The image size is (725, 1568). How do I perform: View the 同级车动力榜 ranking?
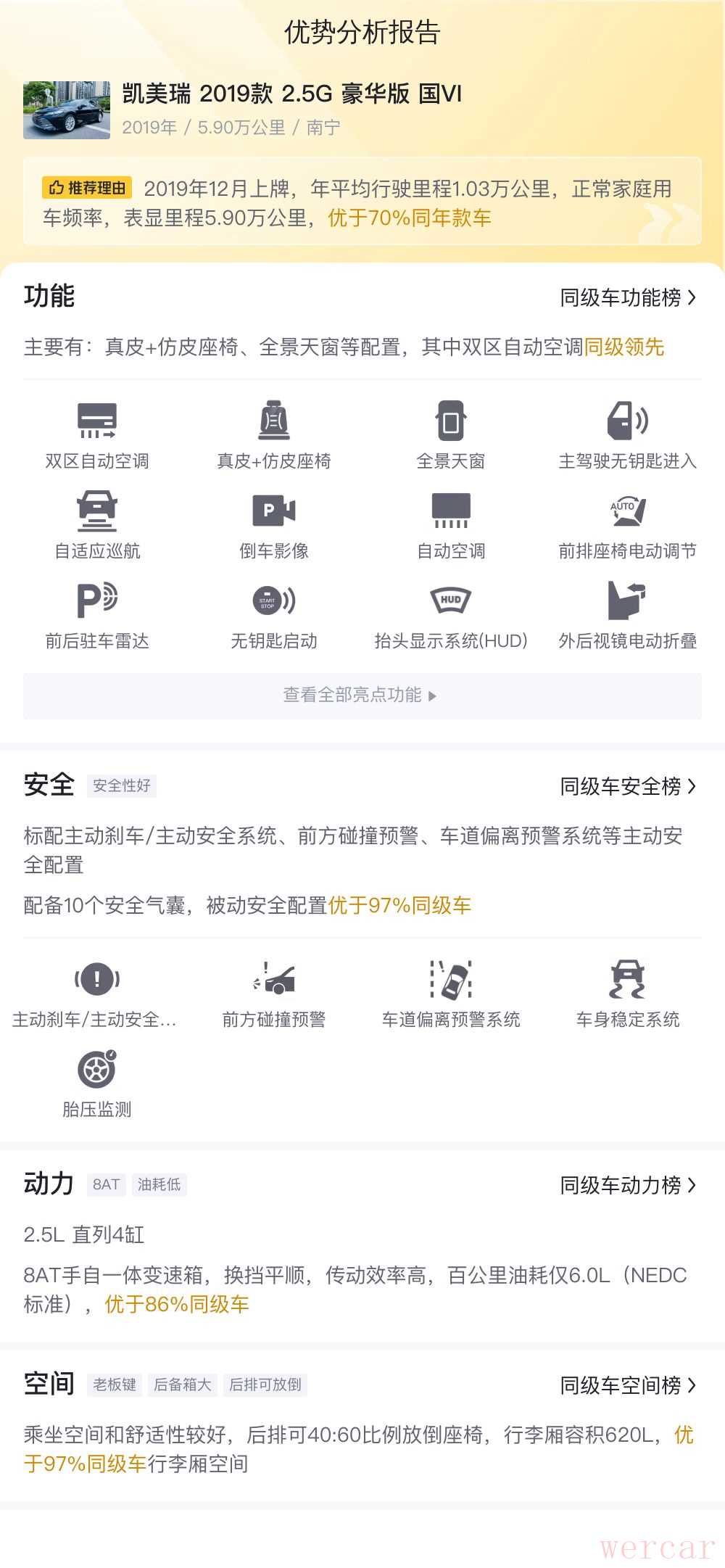627,1185
